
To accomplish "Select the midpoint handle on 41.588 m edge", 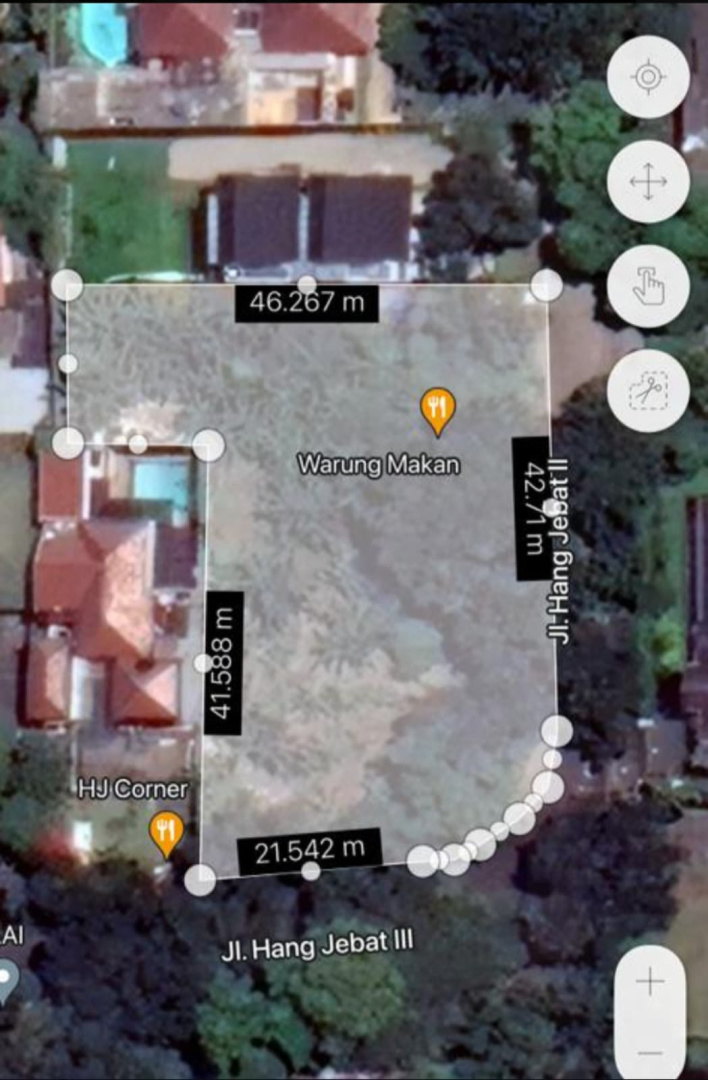I will [203, 662].
